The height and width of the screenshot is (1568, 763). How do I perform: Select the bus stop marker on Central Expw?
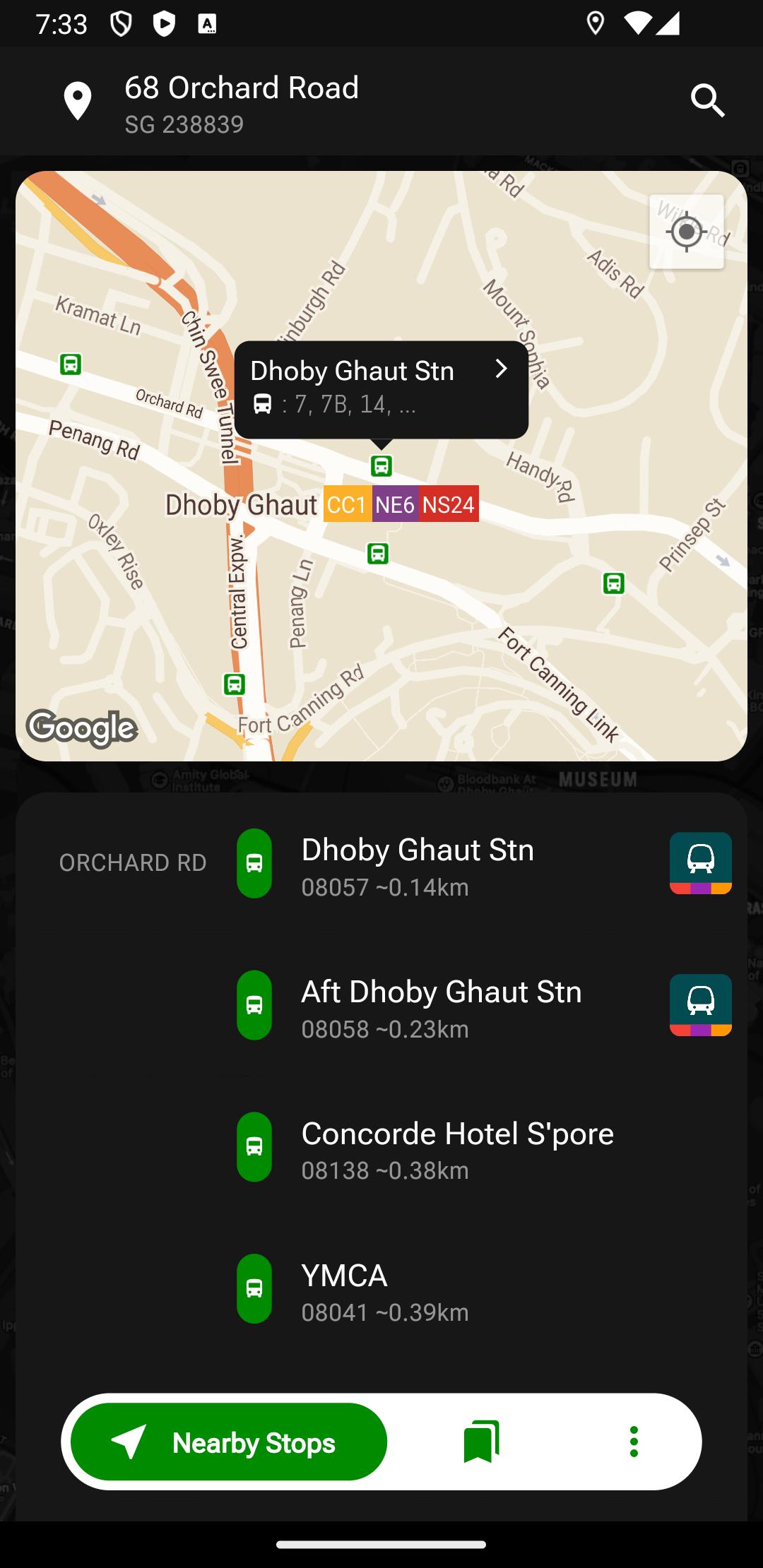click(235, 684)
